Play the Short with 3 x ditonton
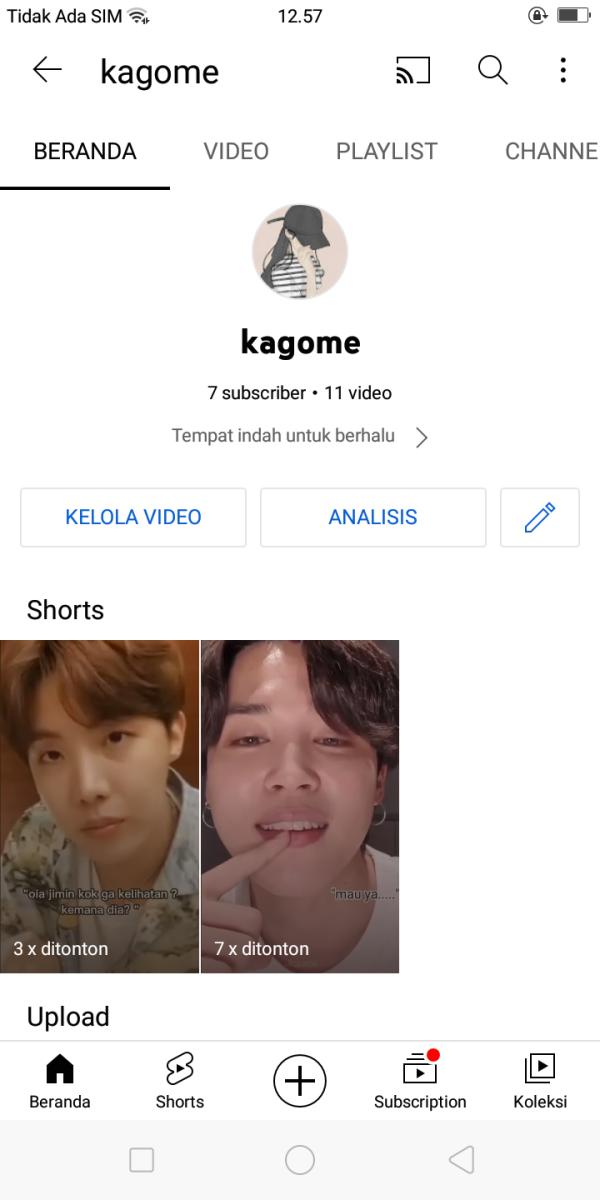 [x=99, y=806]
